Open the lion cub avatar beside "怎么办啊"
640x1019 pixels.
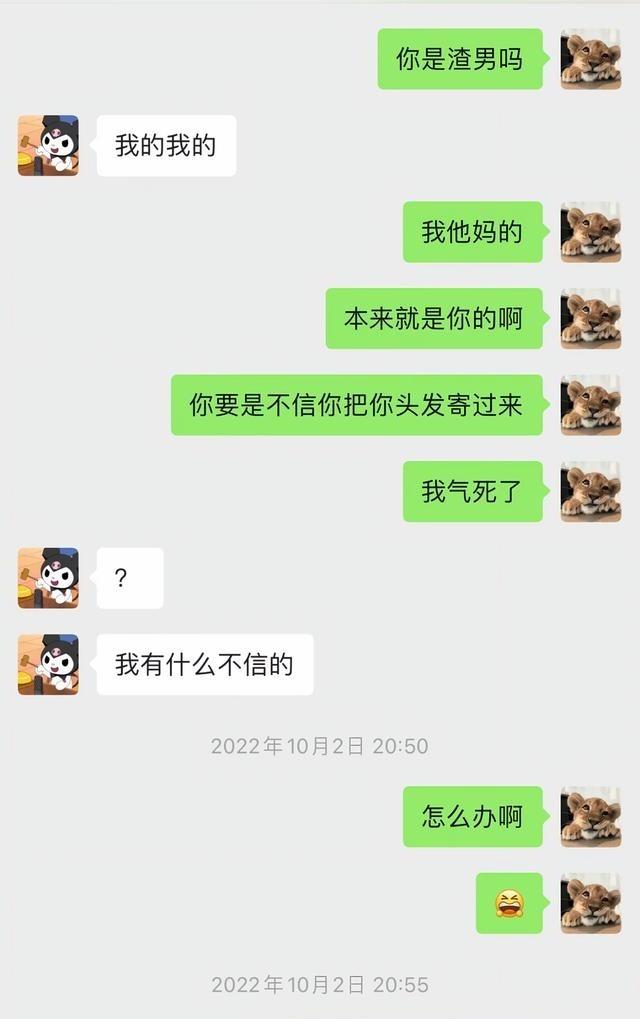[590, 816]
